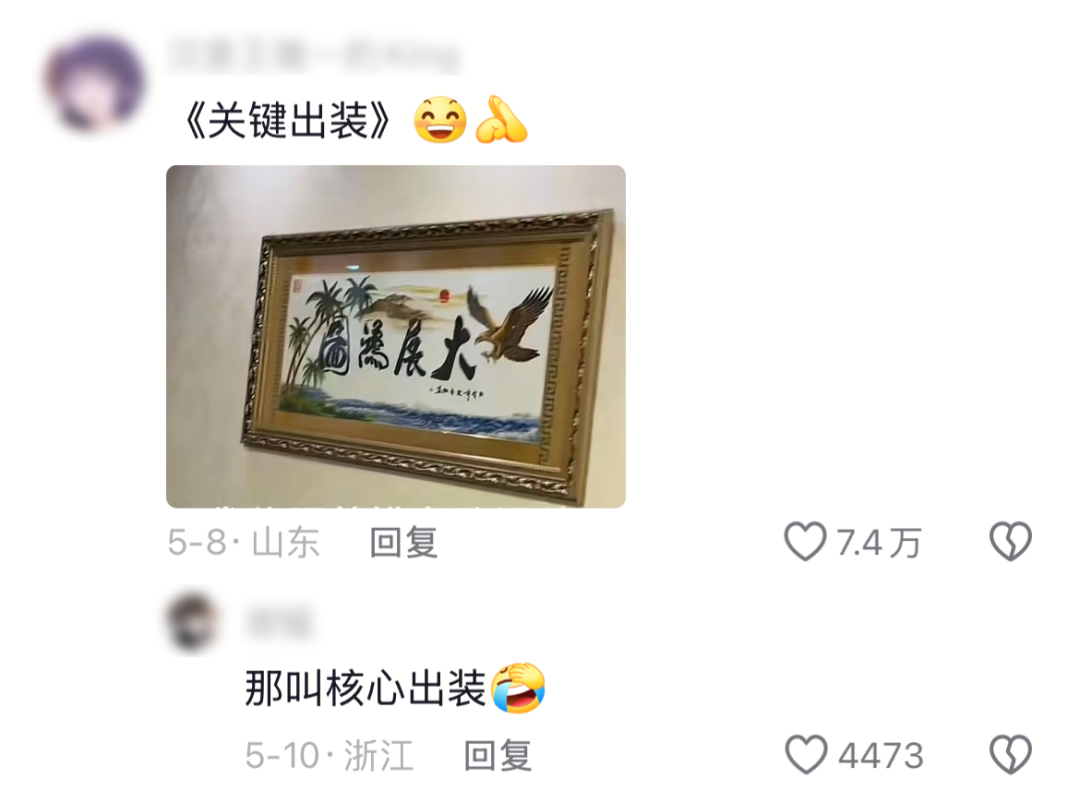
Task: Dislike the 那叫核心出装 reply
Action: click(x=1010, y=755)
